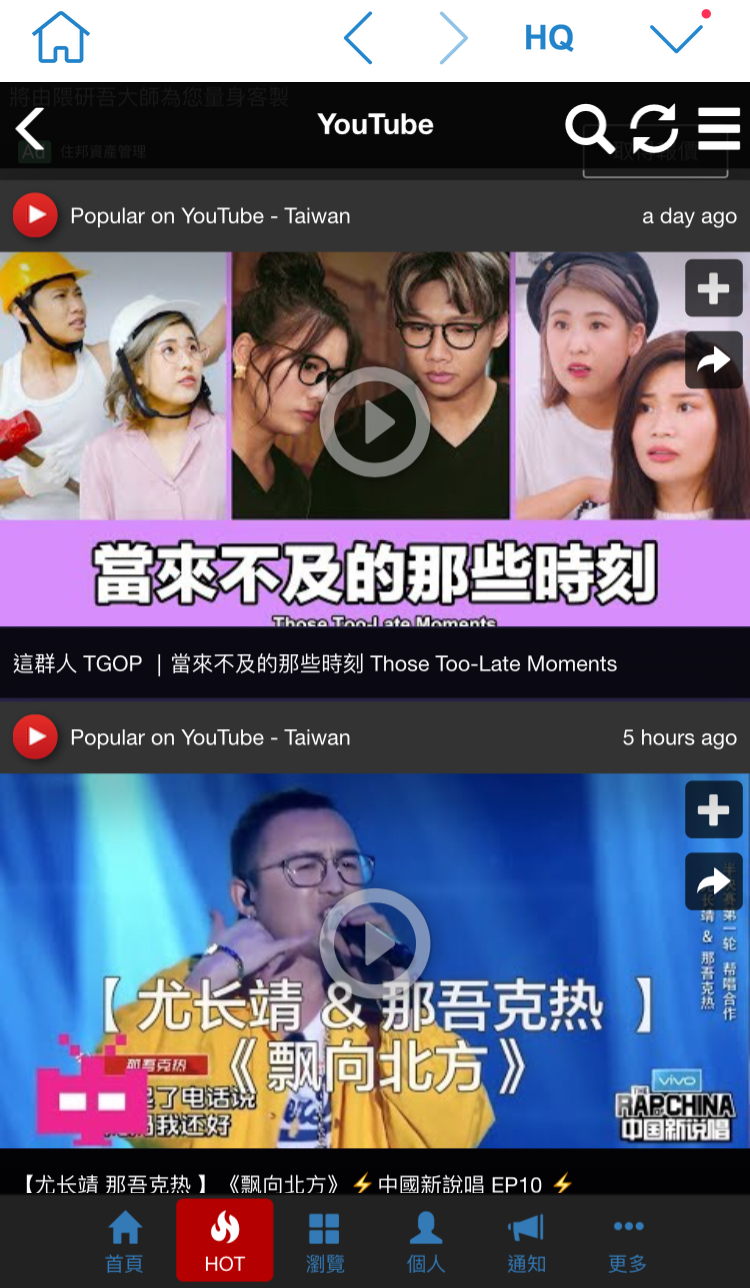Add the TGOP video with plus icon
The width and height of the screenshot is (750, 1288).
[713, 288]
